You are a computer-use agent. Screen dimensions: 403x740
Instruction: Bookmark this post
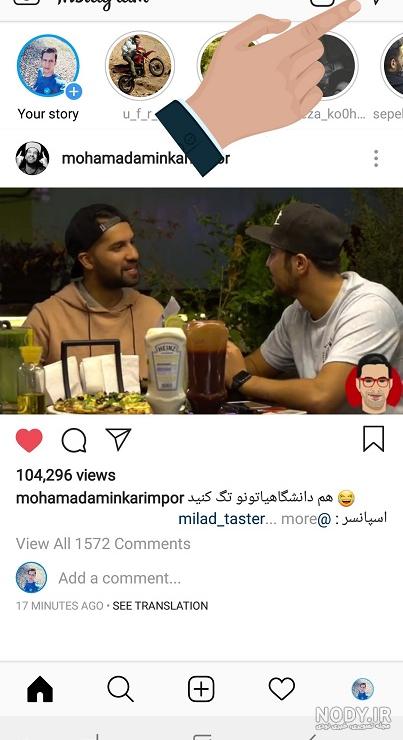(x=373, y=439)
